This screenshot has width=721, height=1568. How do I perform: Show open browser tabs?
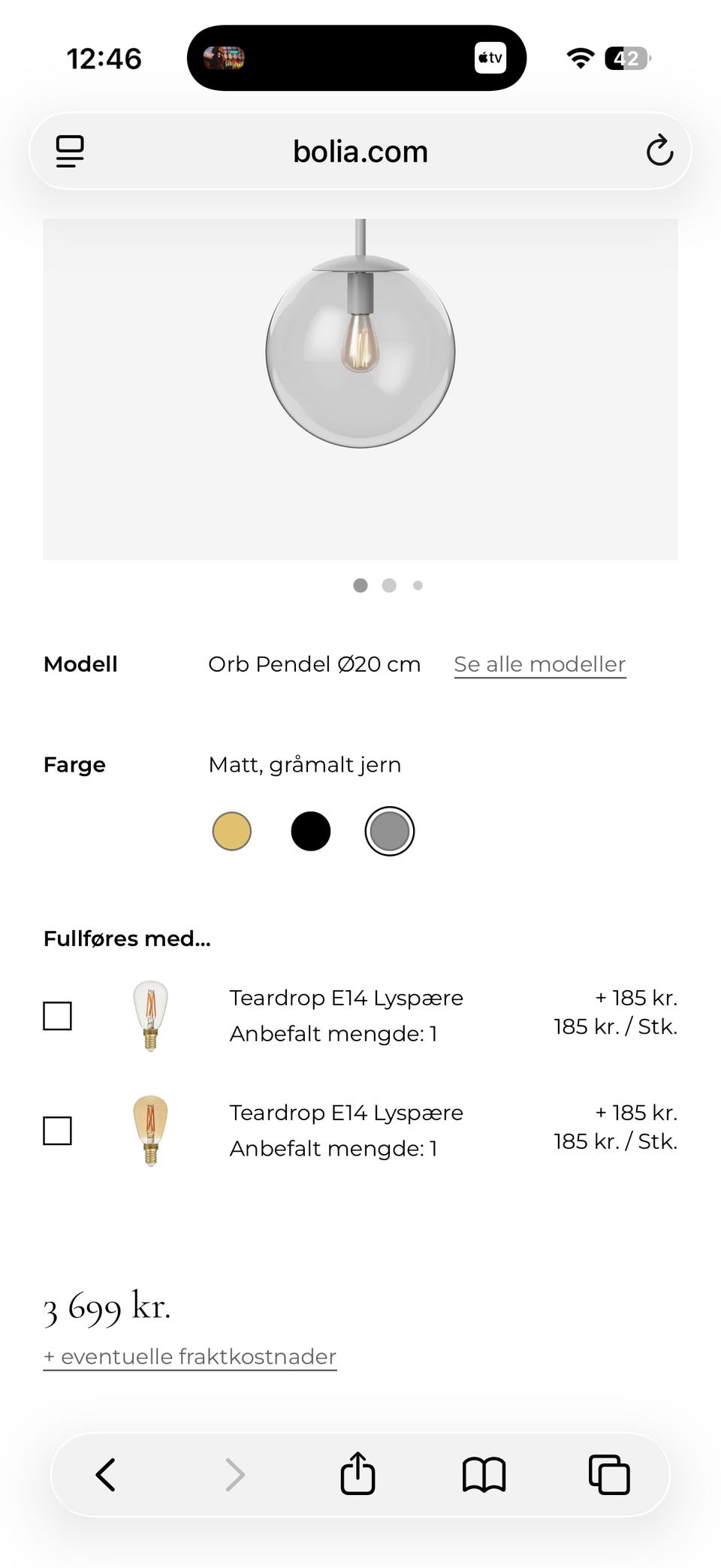[609, 1474]
